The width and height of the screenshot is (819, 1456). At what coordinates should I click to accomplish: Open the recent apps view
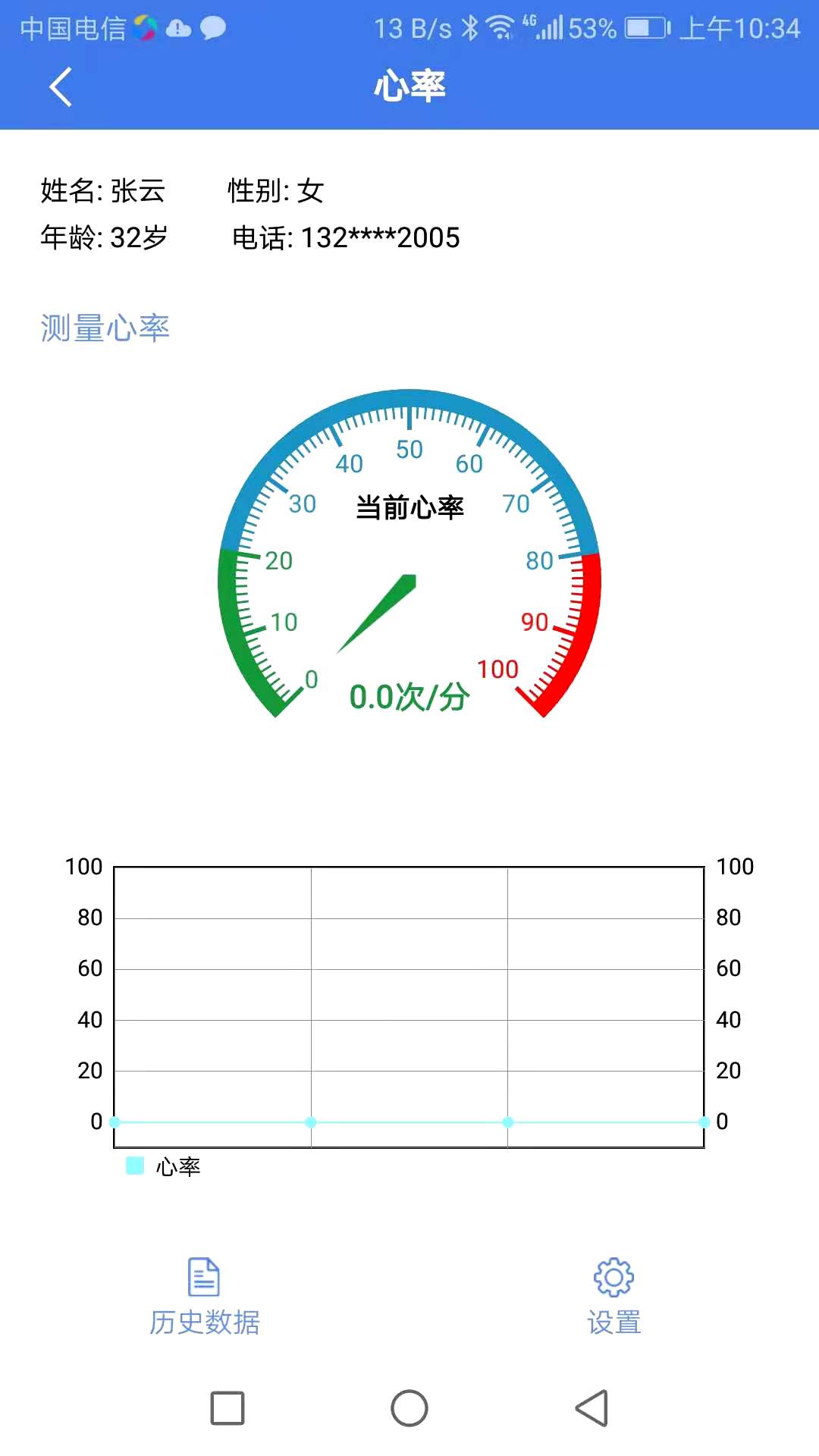coord(227,1408)
